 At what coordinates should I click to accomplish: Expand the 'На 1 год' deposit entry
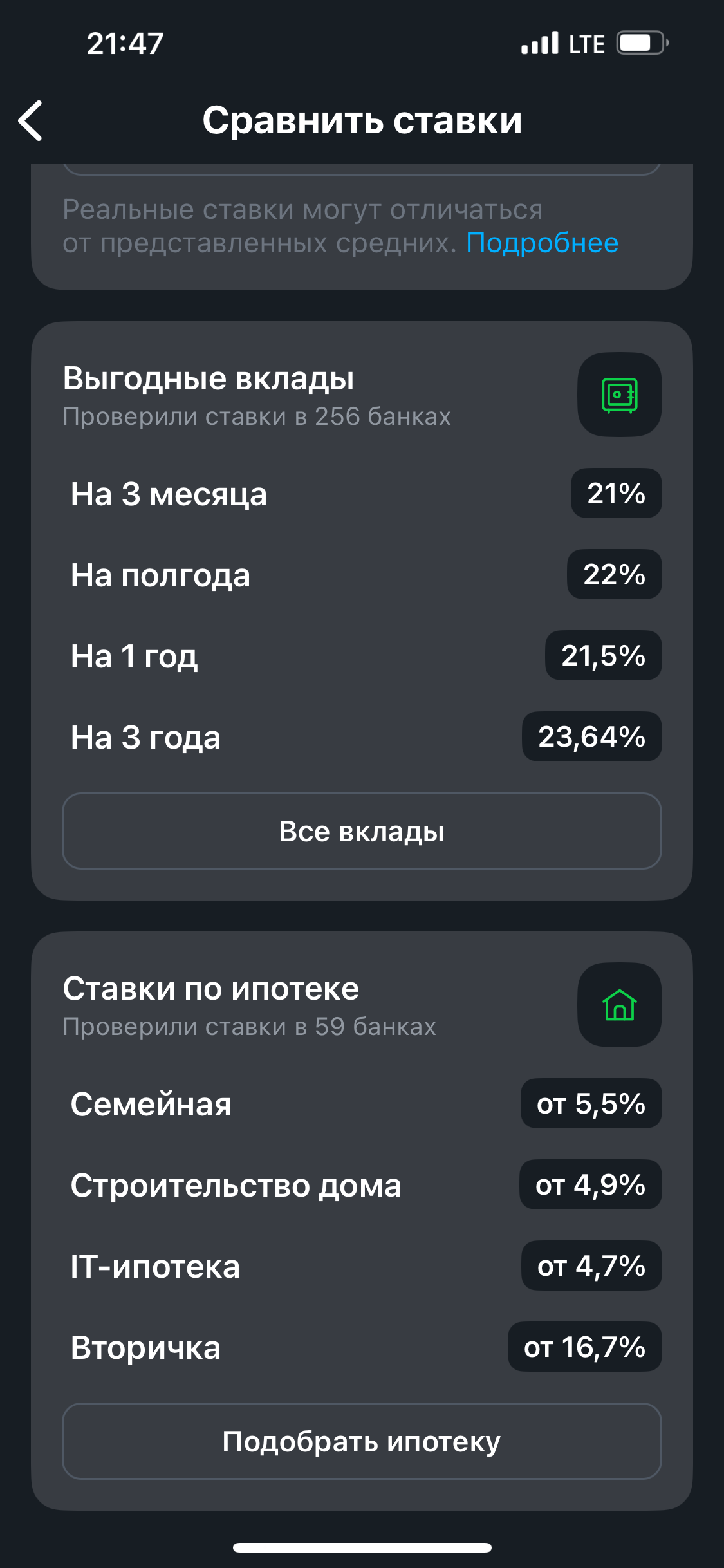click(135, 656)
